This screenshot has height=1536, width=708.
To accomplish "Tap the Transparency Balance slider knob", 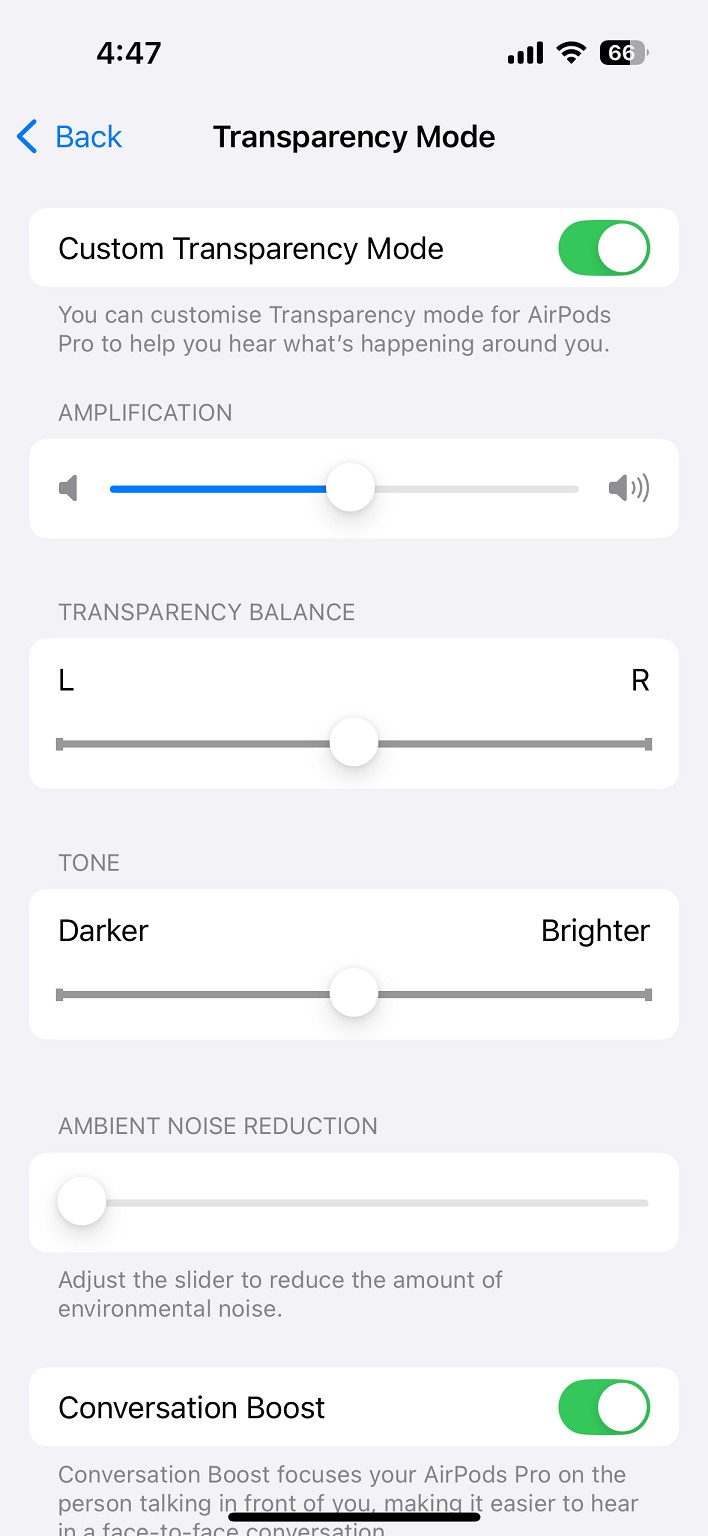I will 354,743.
